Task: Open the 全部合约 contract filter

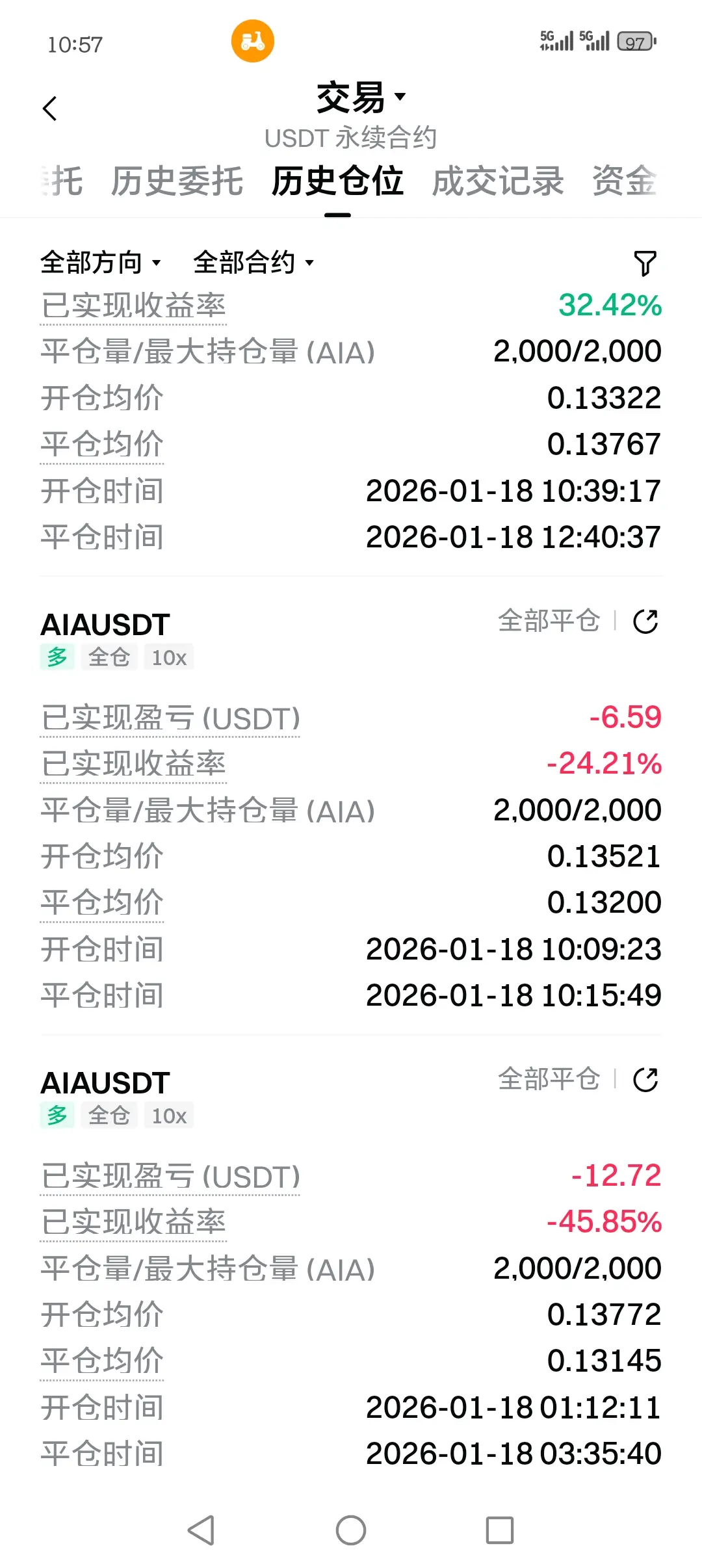Action: (253, 263)
